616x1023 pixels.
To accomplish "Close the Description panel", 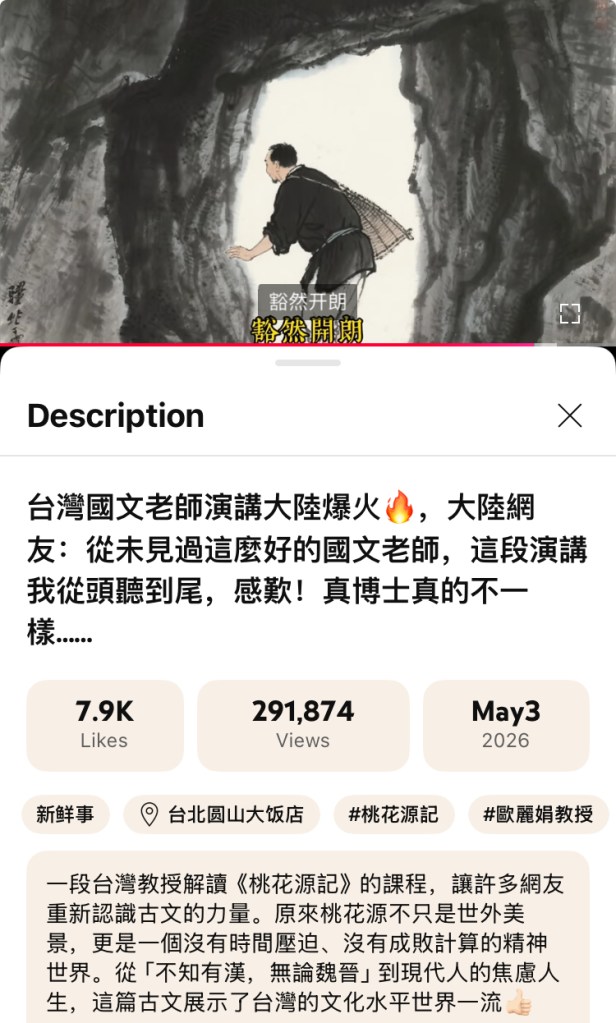I will point(570,415).
